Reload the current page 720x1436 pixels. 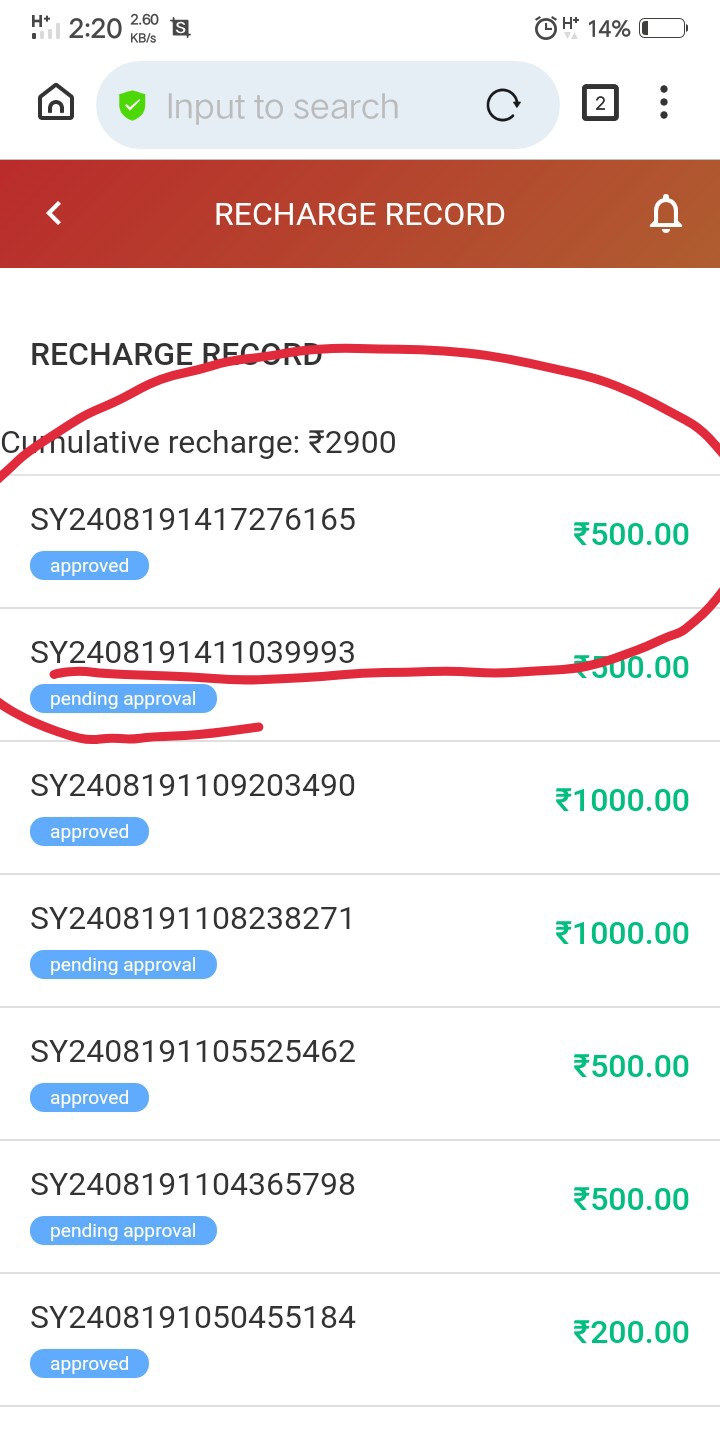pos(503,105)
